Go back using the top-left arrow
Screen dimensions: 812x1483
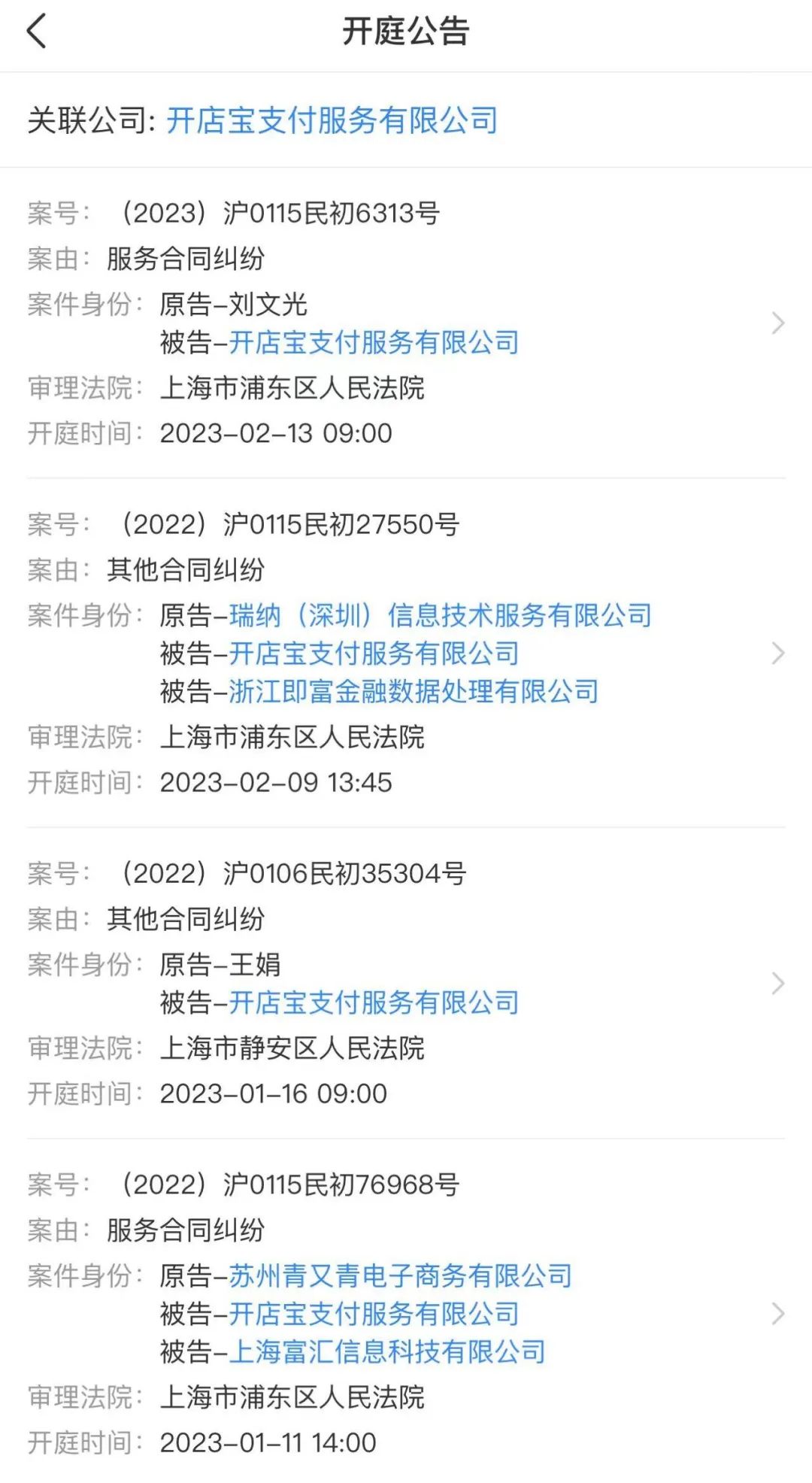click(x=37, y=32)
